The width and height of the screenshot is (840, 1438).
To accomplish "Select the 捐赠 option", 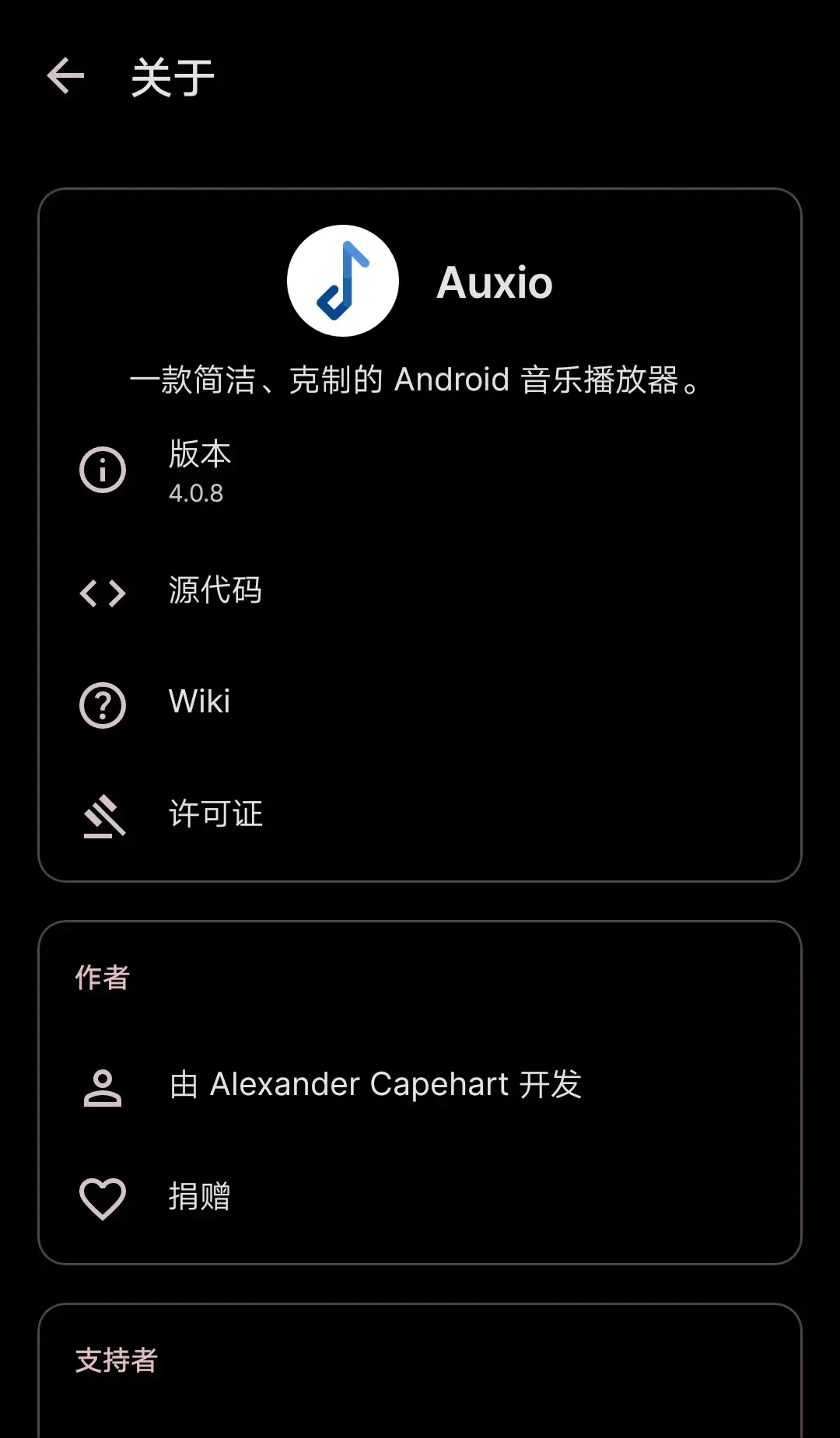I will (420, 1197).
